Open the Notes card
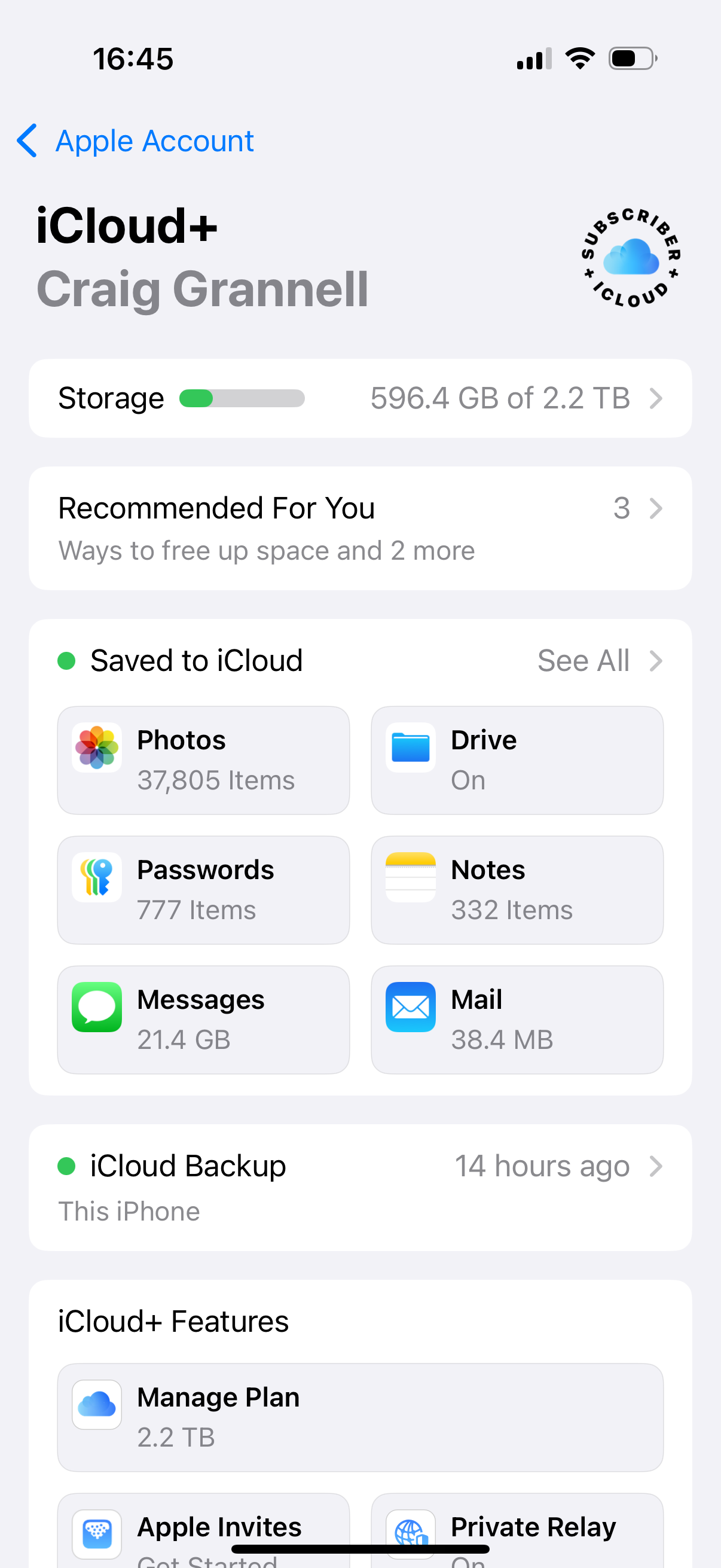The width and height of the screenshot is (721, 1568). pyautogui.click(x=517, y=890)
